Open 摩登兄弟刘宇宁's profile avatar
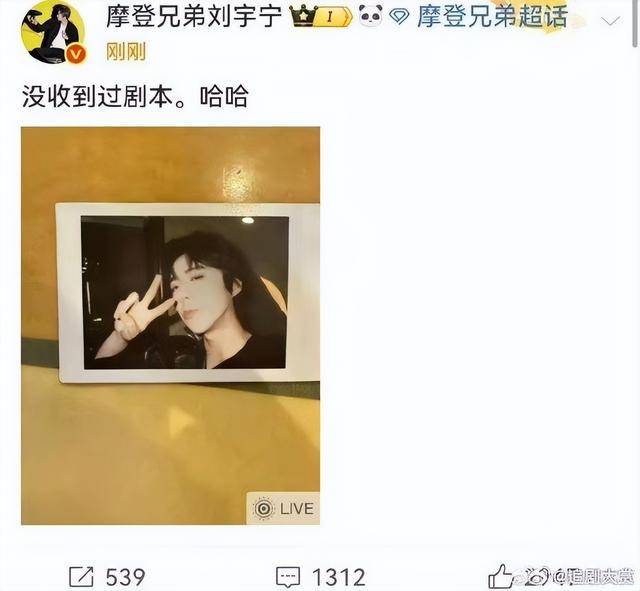 50,32
